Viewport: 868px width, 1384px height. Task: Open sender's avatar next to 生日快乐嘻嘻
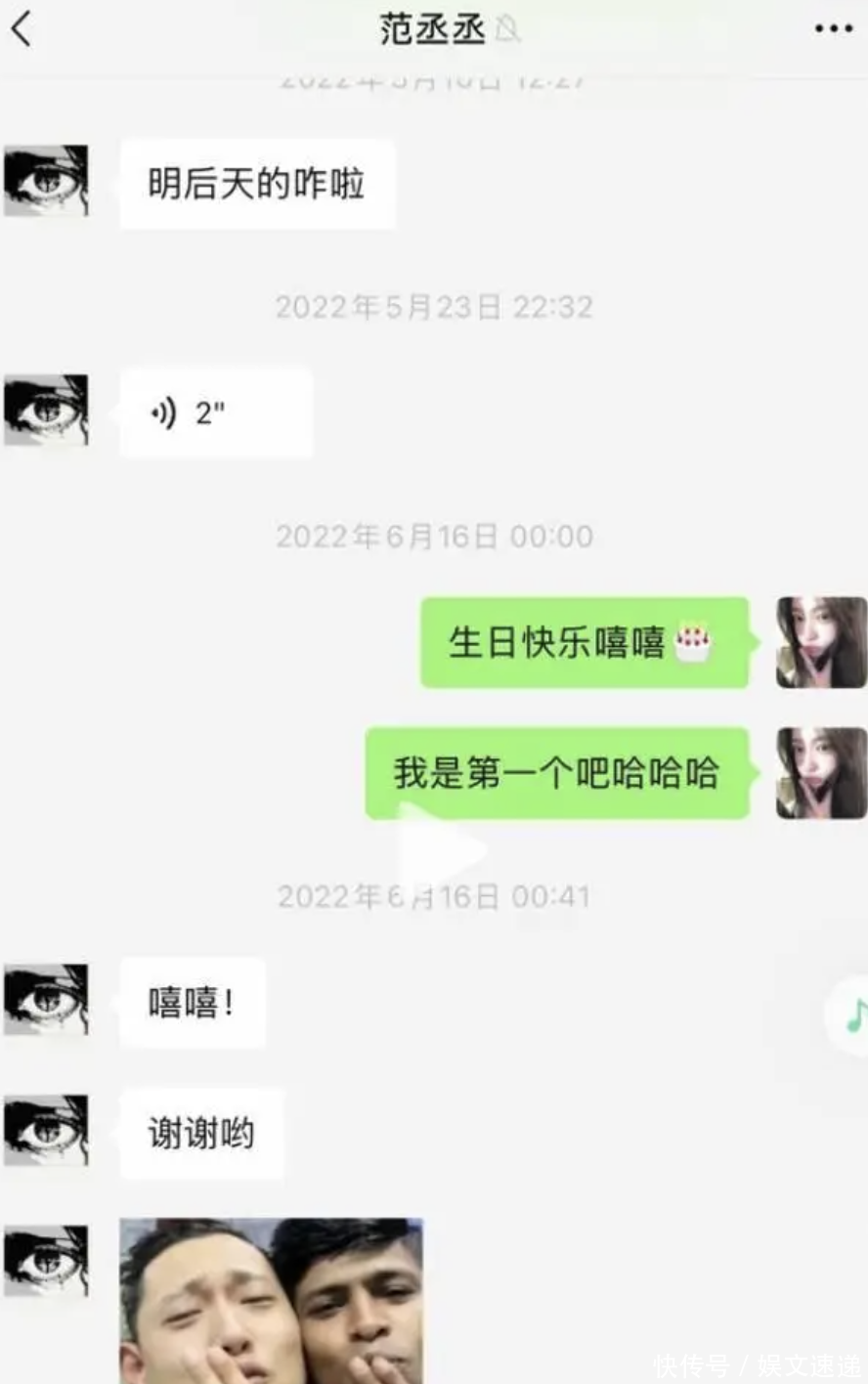coord(820,642)
